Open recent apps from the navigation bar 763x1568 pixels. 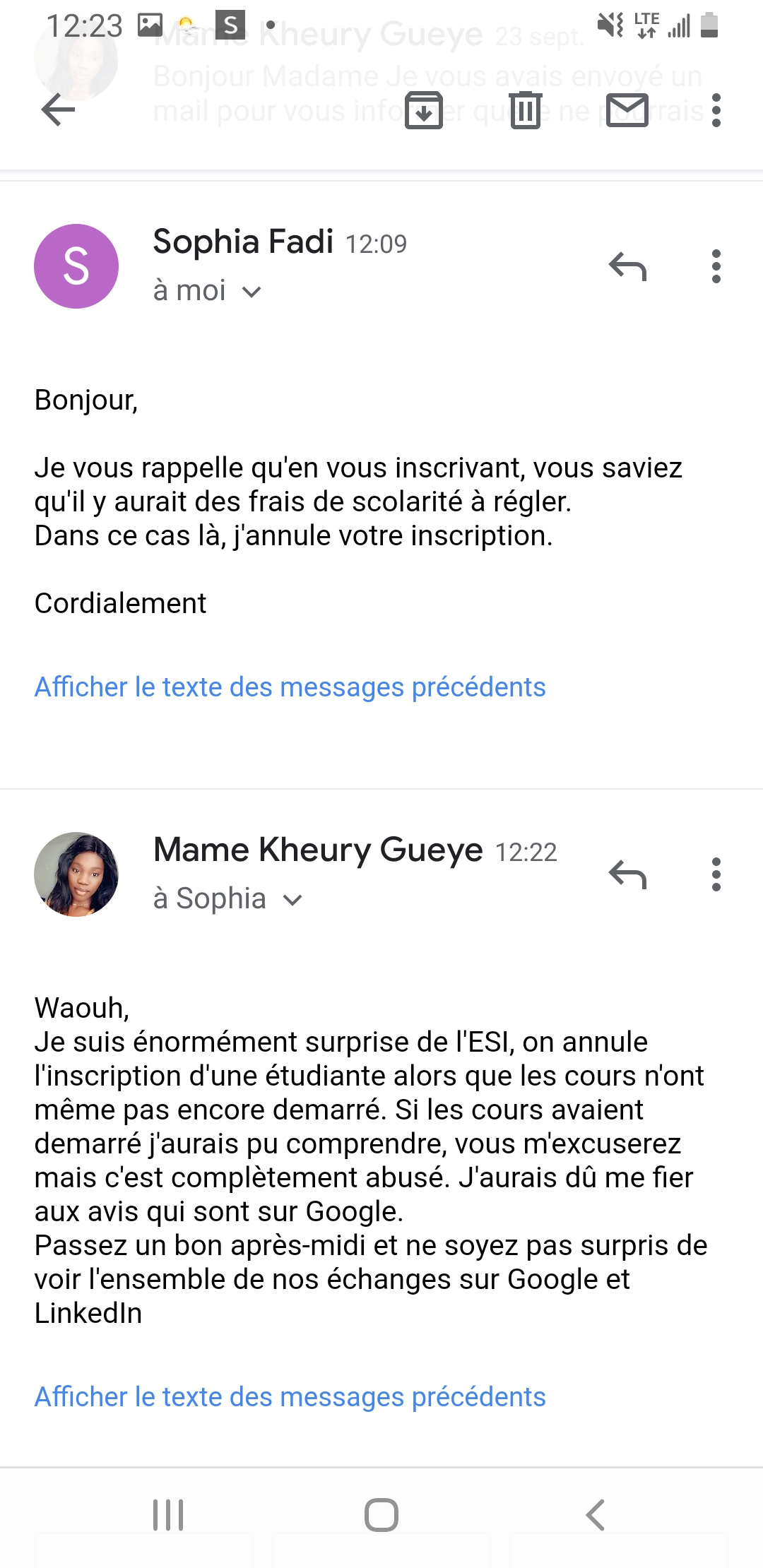168,1515
